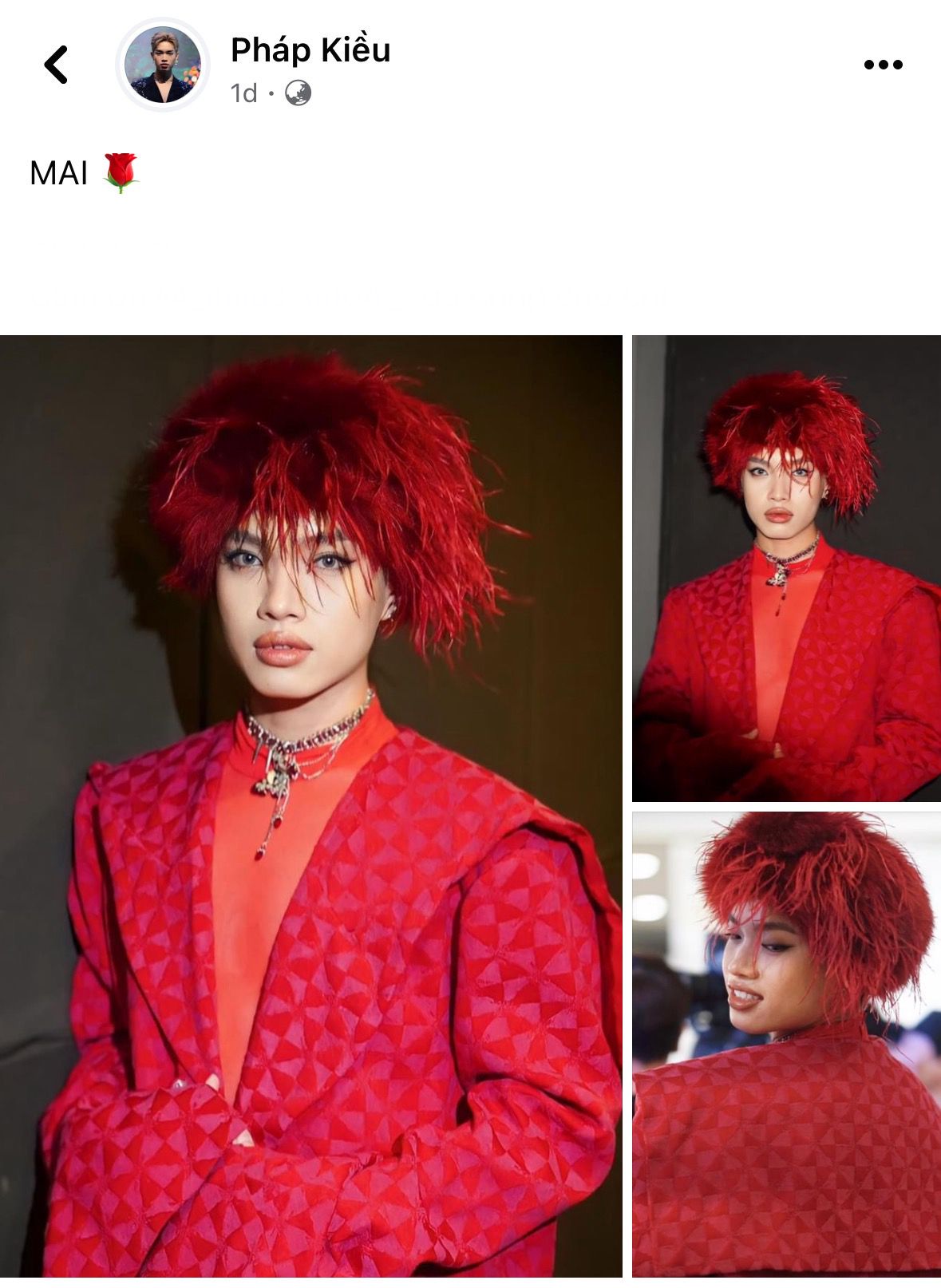Open the bottom-right side-profile photo
The width and height of the screenshot is (941, 1288).
coord(786,1045)
